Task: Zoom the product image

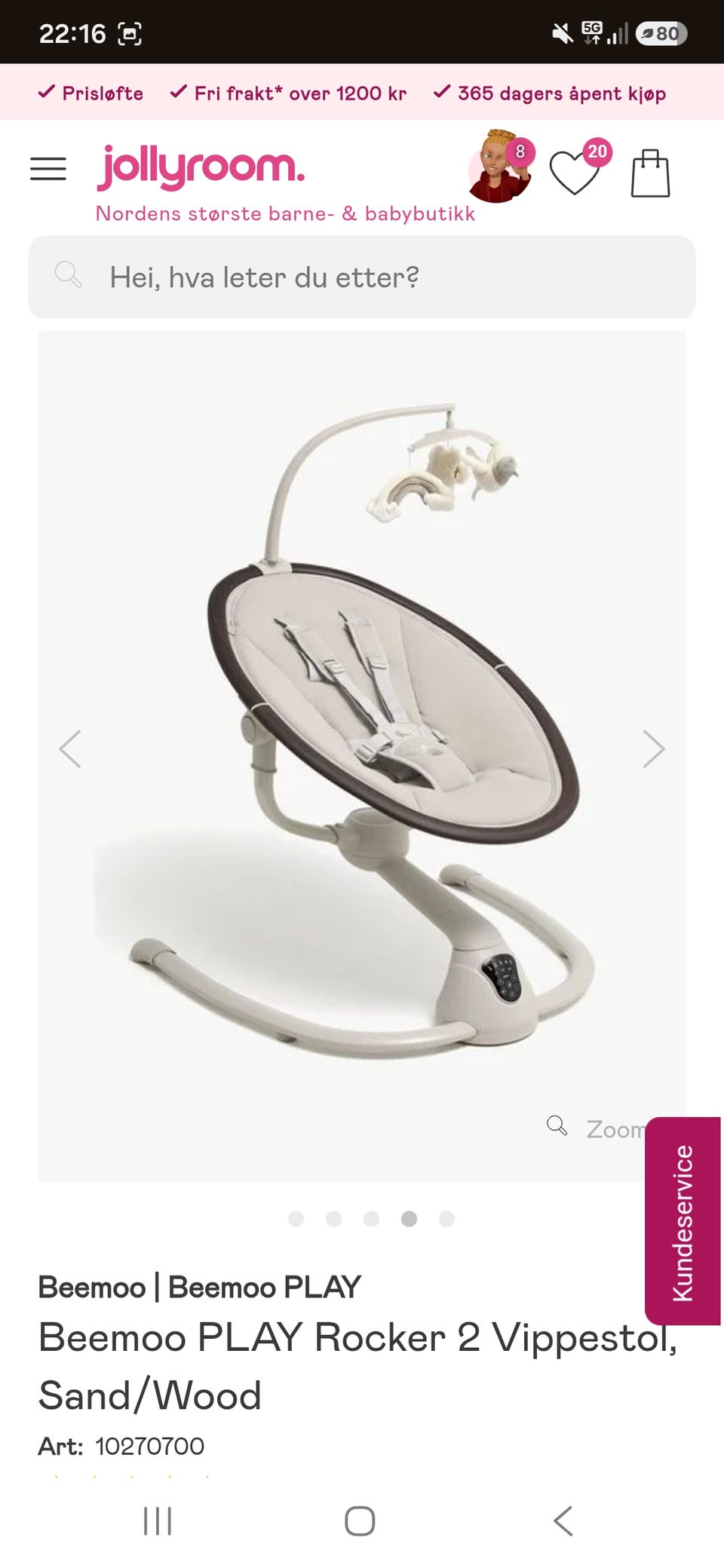Action: [x=596, y=1129]
